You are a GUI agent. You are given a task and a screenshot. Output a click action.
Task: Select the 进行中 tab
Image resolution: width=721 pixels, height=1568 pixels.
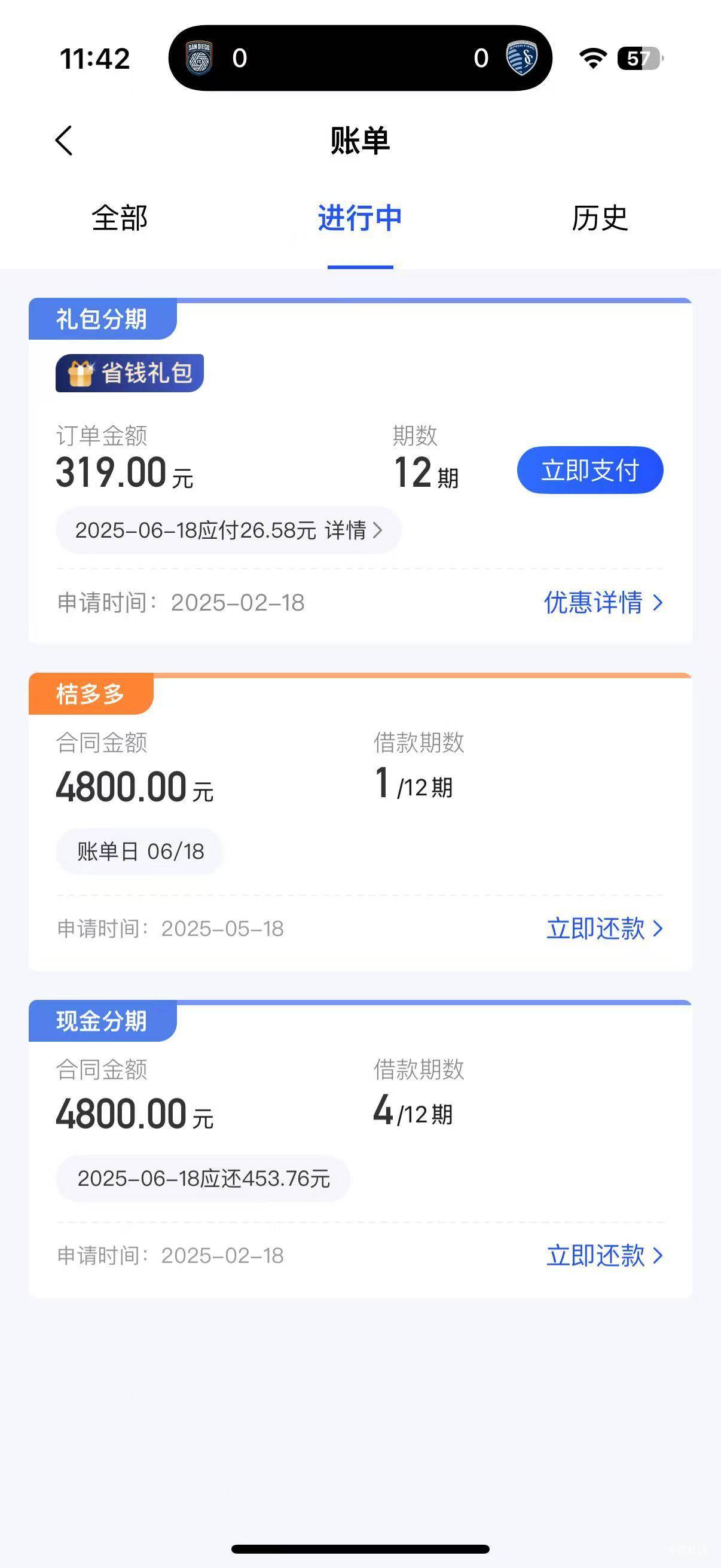coord(360,218)
